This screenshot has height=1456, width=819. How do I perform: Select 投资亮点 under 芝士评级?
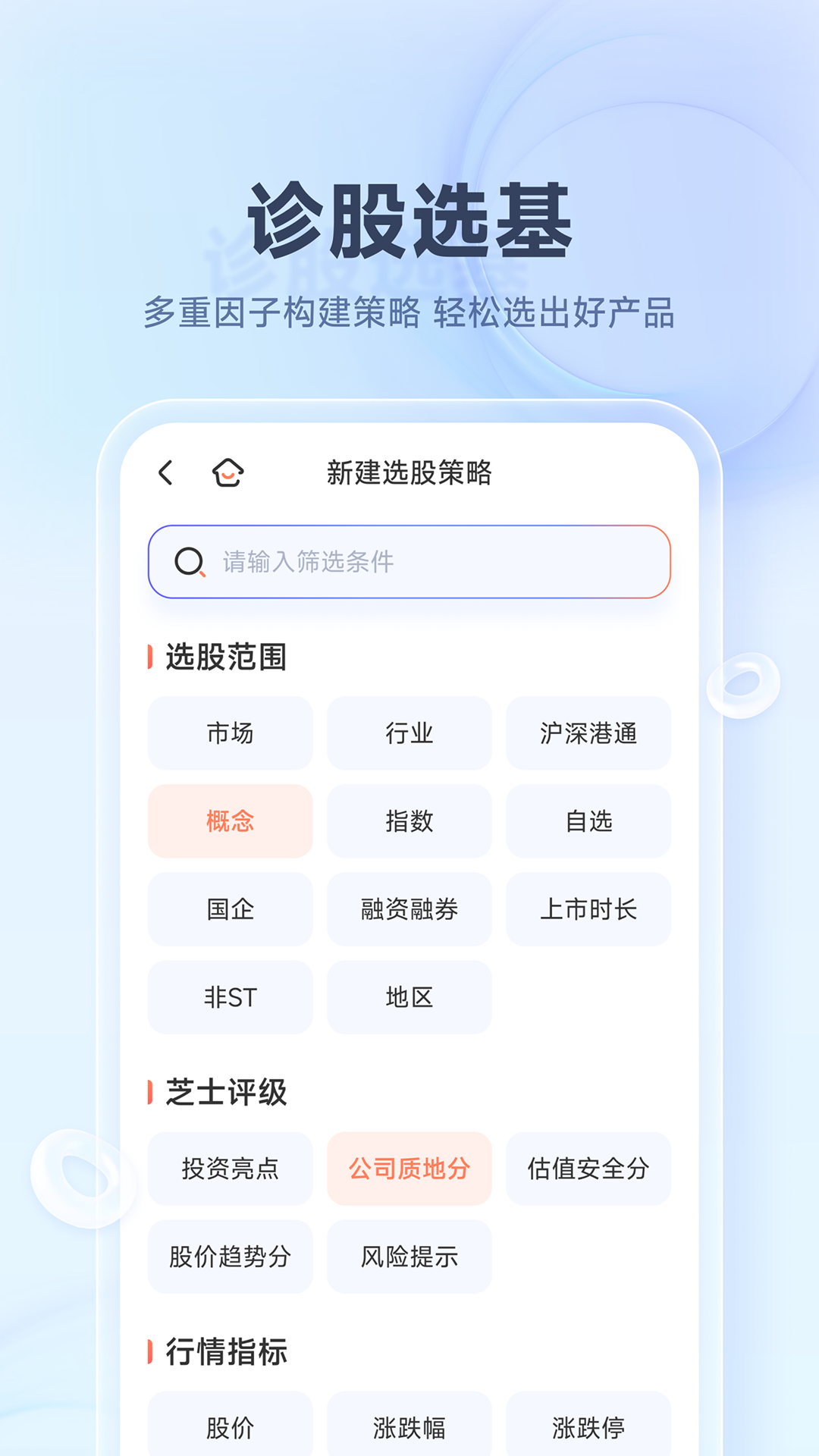(230, 1169)
